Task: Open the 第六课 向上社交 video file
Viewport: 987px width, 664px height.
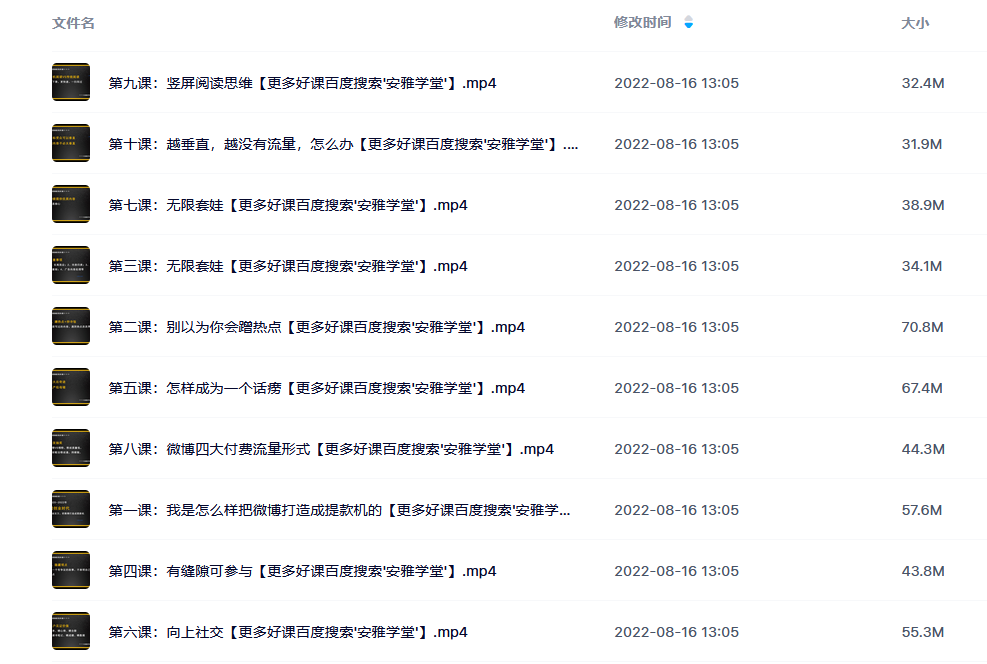Action: [x=288, y=632]
